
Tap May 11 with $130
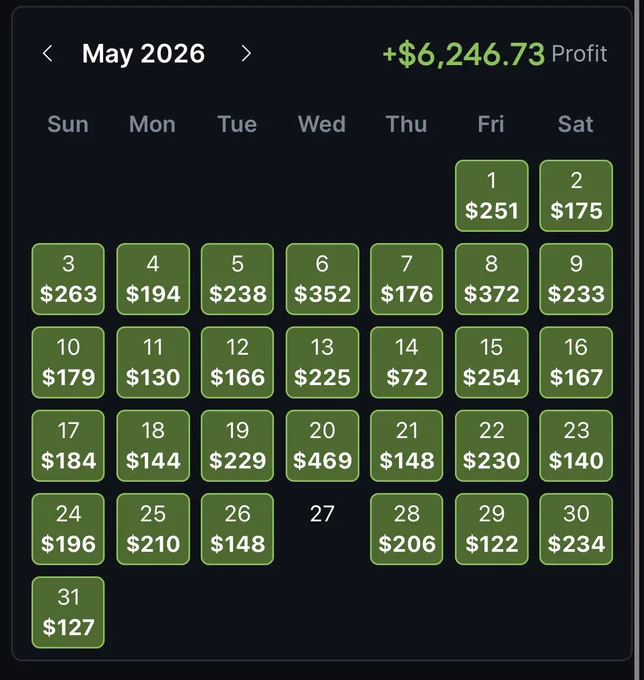tap(153, 362)
